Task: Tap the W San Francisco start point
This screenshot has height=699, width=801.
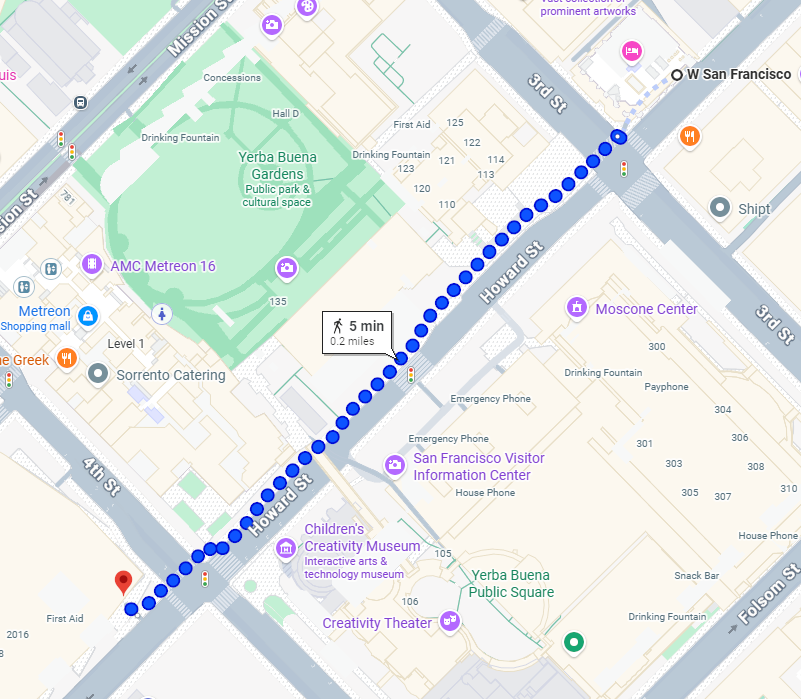Action: point(677,75)
